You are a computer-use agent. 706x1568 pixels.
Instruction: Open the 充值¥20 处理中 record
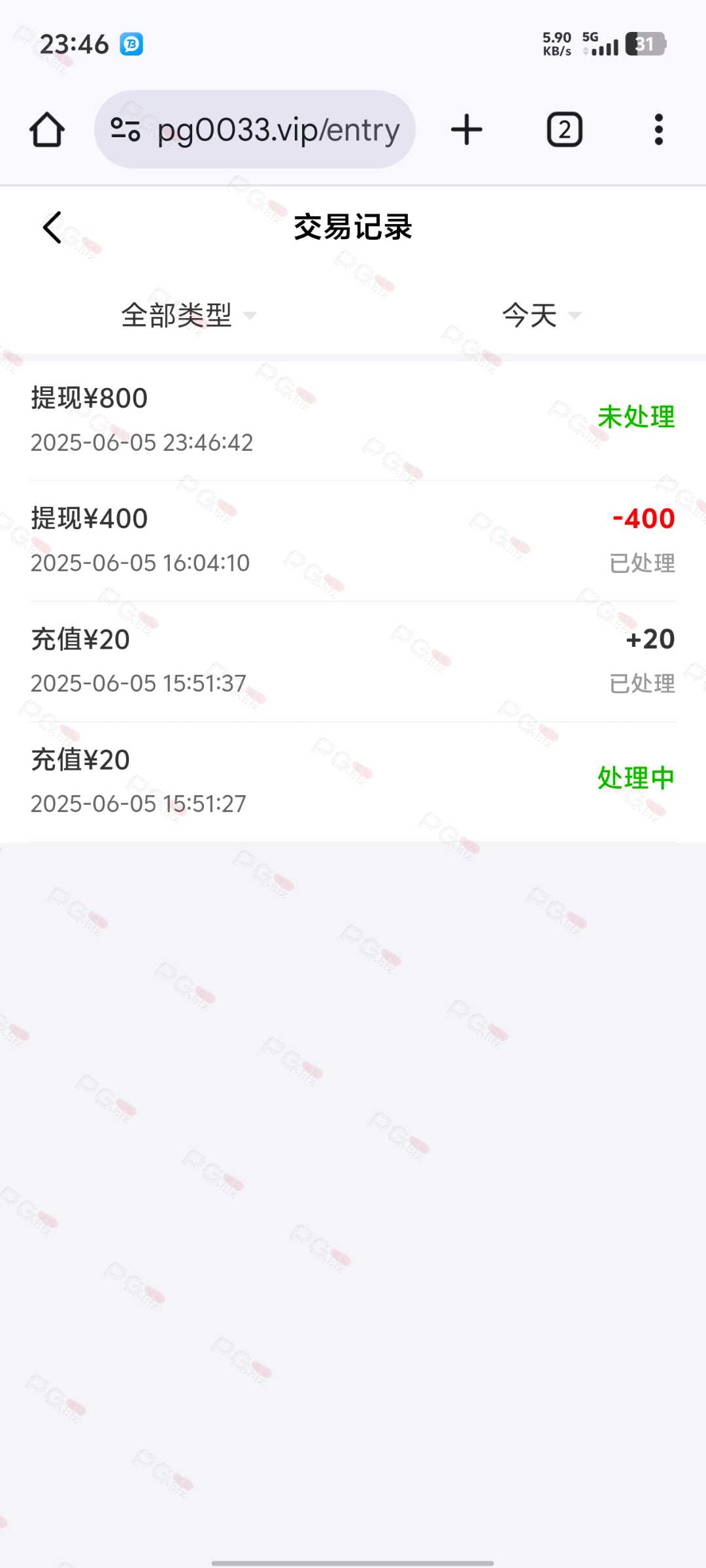[353, 782]
